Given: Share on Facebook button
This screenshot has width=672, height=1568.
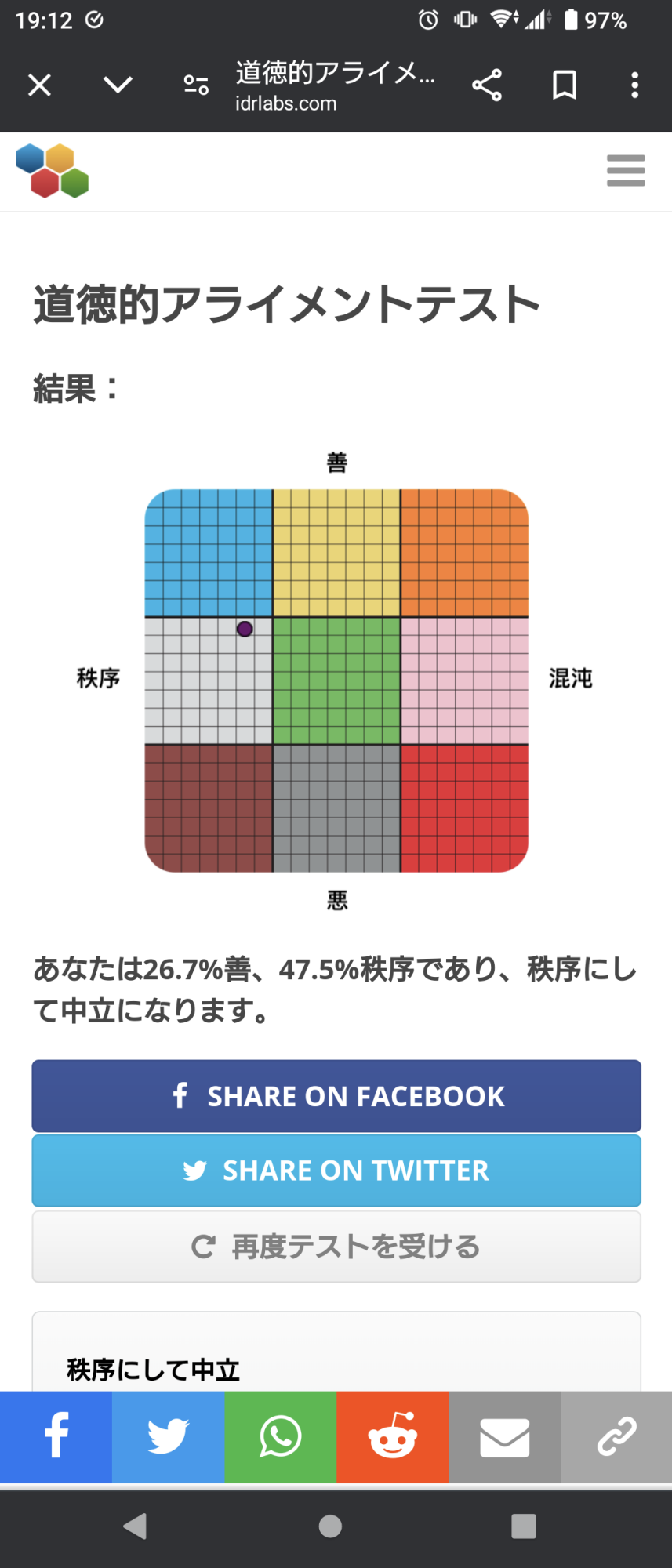Looking at the screenshot, I should click(x=336, y=1095).
